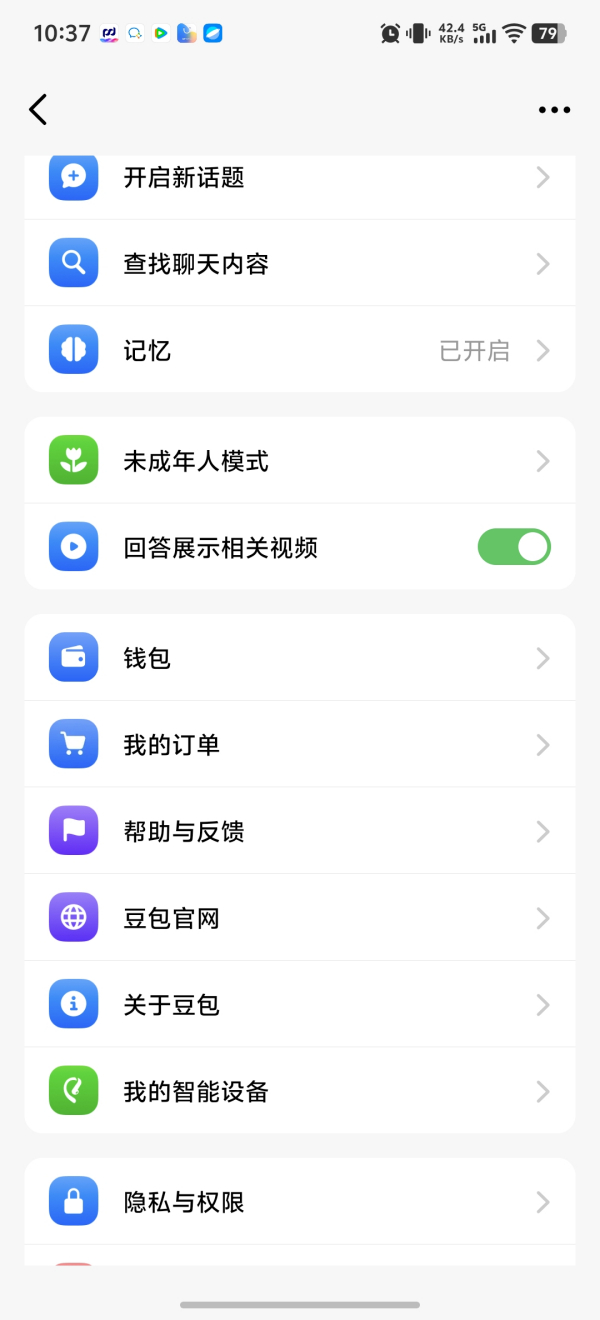The image size is (600, 1320).
Task: Open the three-dot overflow menu
Action: point(554,110)
